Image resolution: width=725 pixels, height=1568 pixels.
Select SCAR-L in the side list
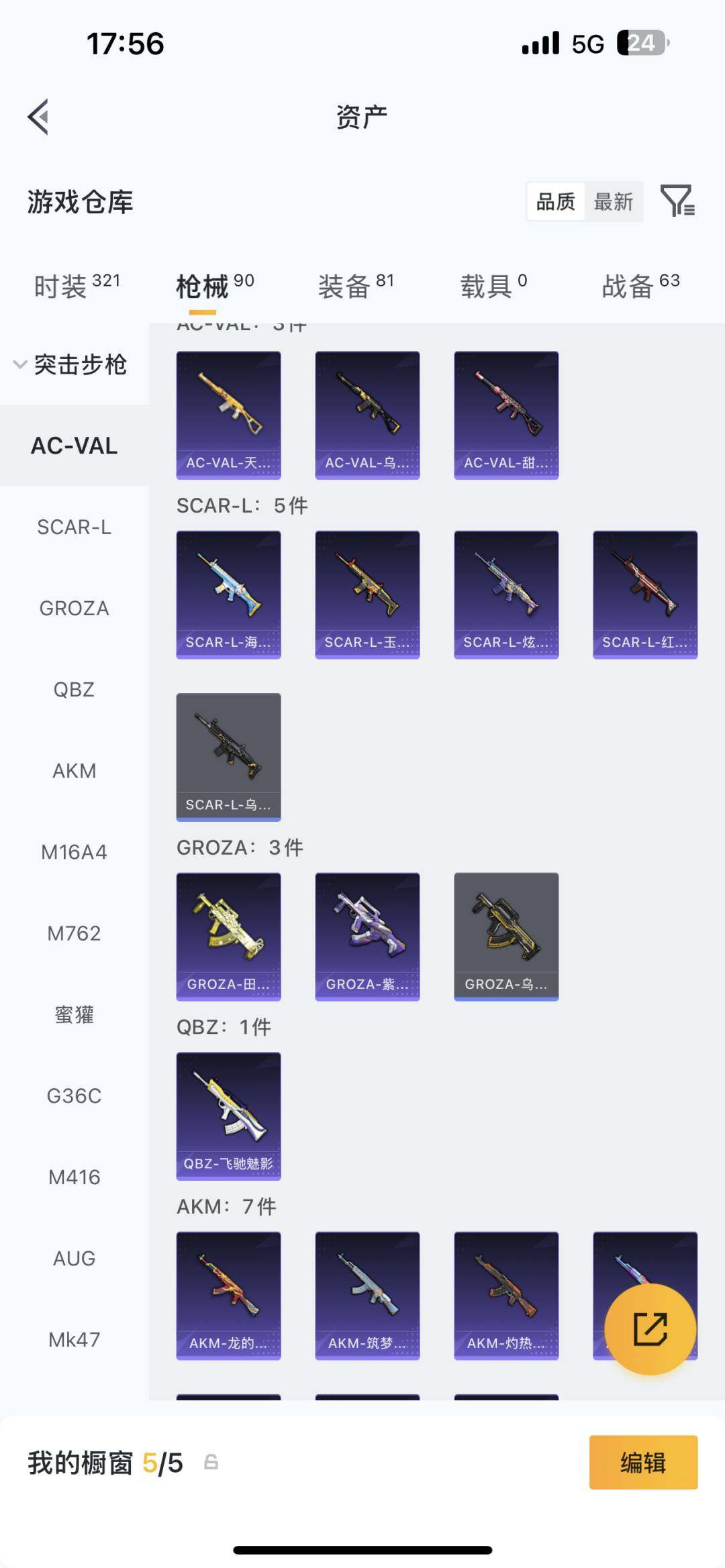pyautogui.click(x=74, y=527)
